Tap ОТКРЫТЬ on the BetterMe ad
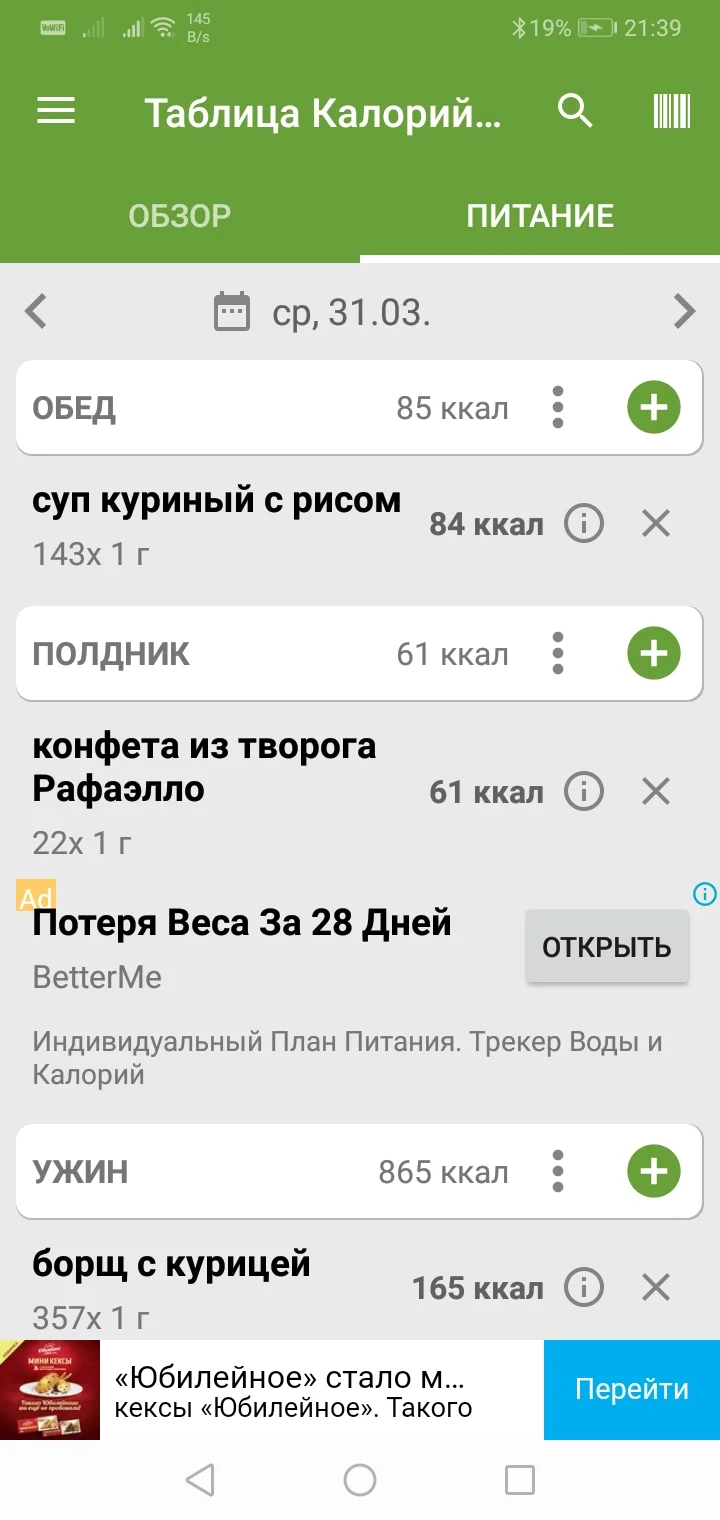This screenshot has width=720, height=1520. click(x=607, y=944)
